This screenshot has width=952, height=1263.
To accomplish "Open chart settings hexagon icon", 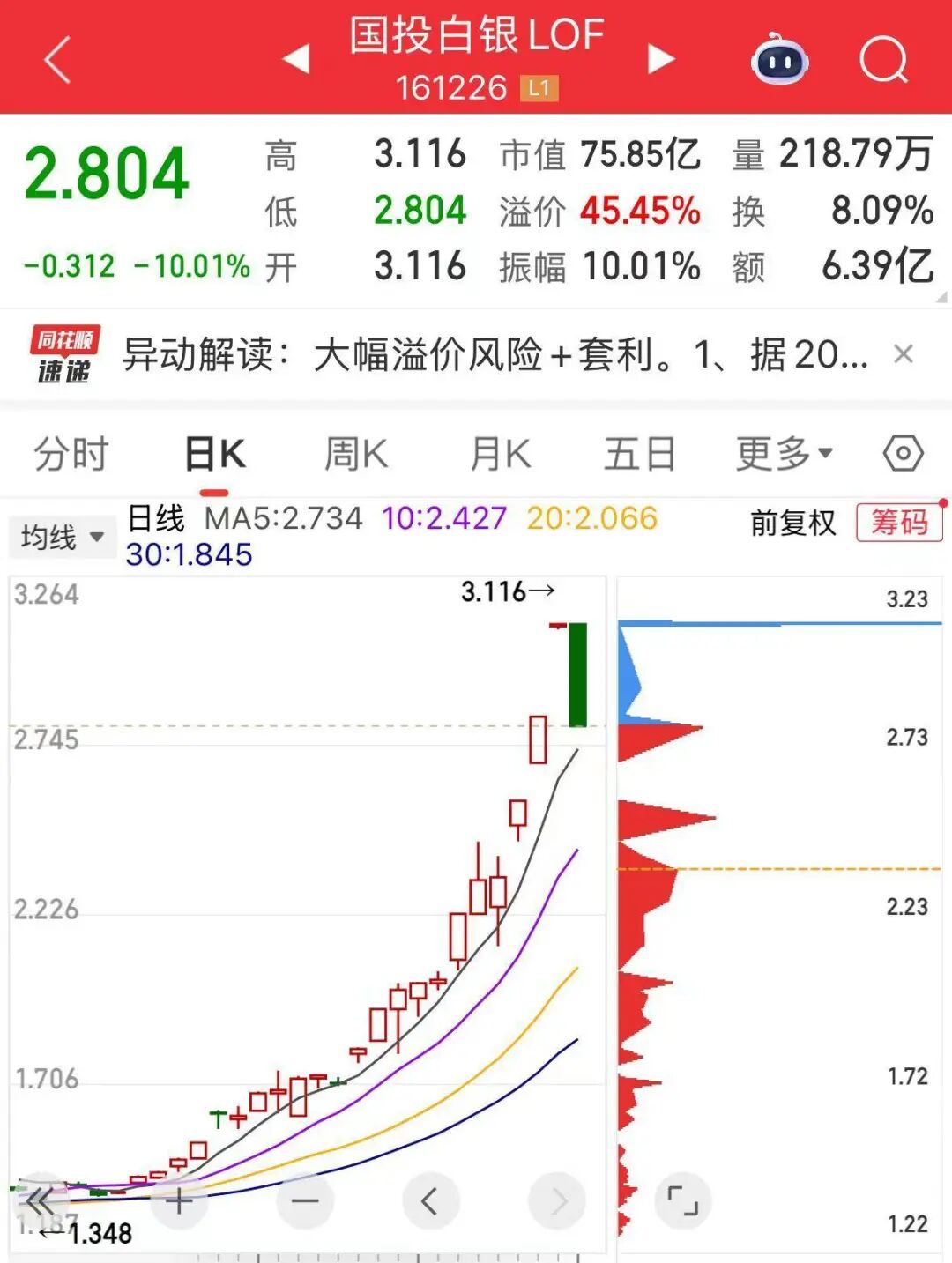I will click(903, 455).
